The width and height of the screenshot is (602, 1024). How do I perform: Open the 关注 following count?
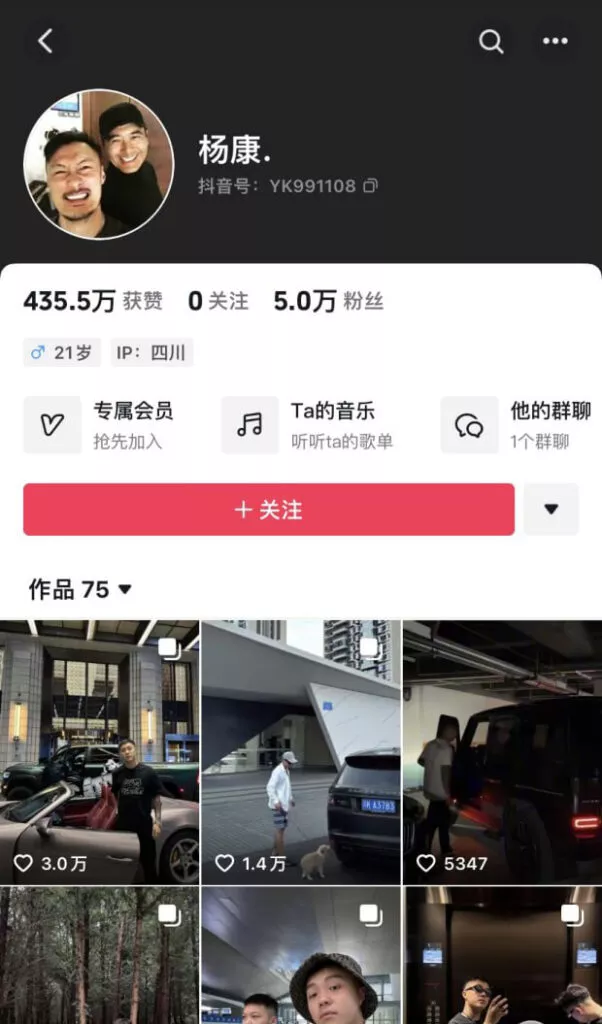218,301
